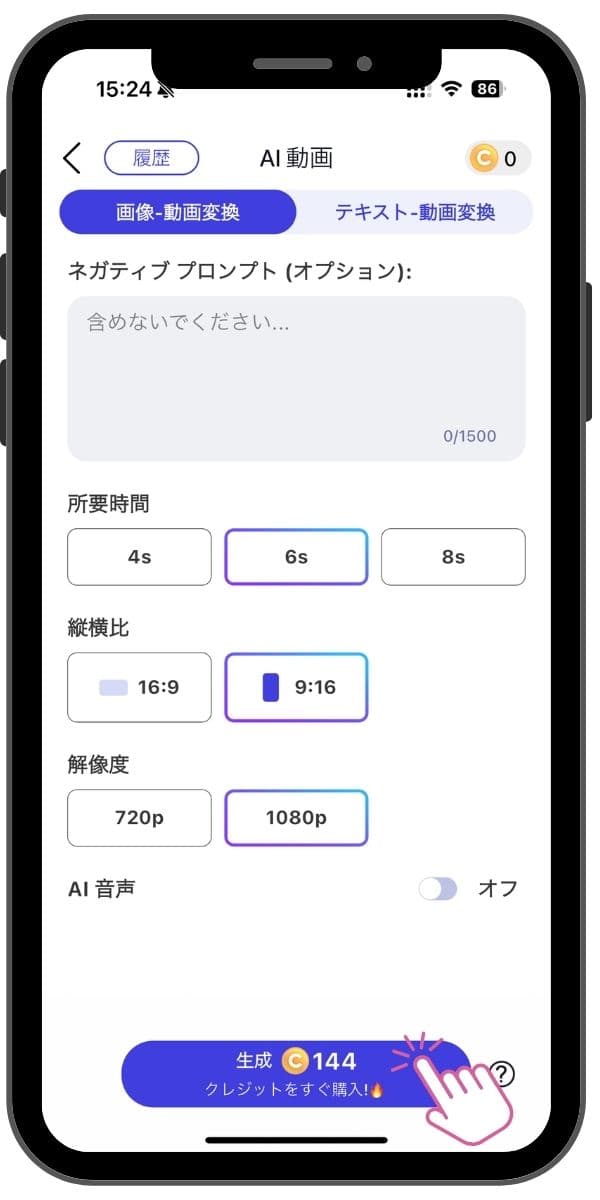Set the duration to 8s
This screenshot has width=600, height=1200.
pos(453,557)
